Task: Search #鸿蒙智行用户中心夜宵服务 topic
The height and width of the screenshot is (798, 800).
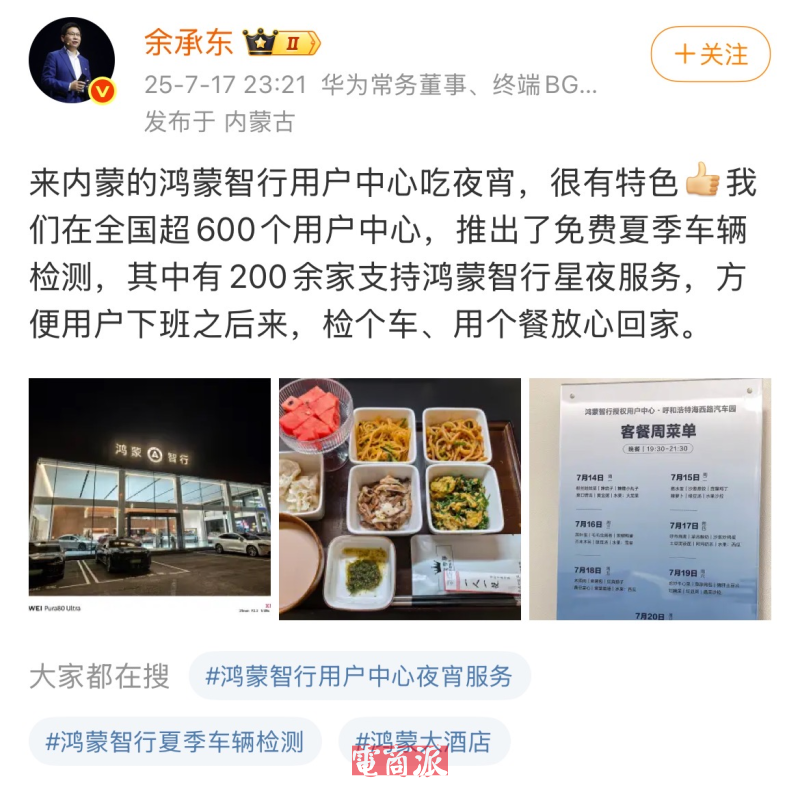Action: click(359, 676)
